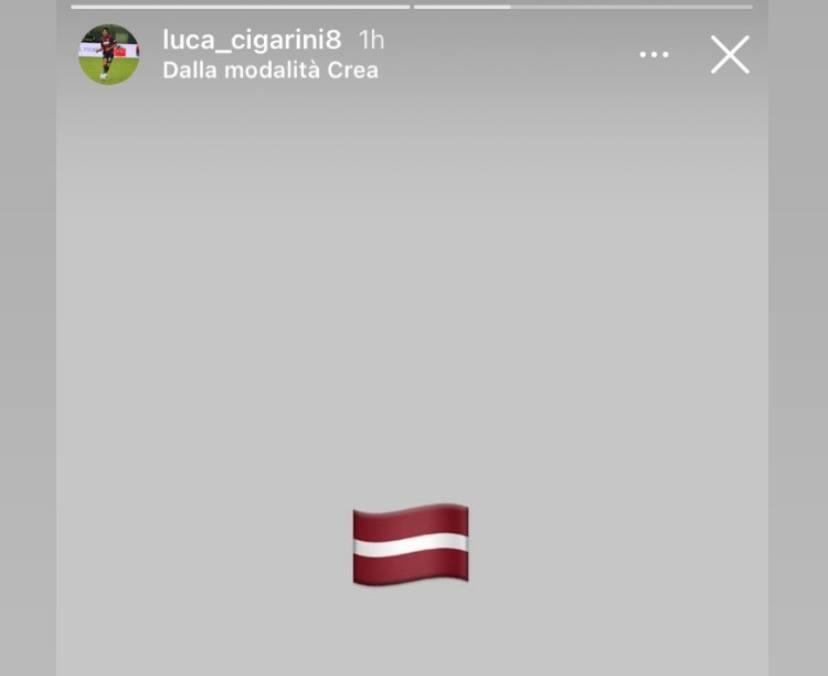Tap the luca_cigarini8 username
Viewport: 828px width, 676px height.
[x=252, y=40]
